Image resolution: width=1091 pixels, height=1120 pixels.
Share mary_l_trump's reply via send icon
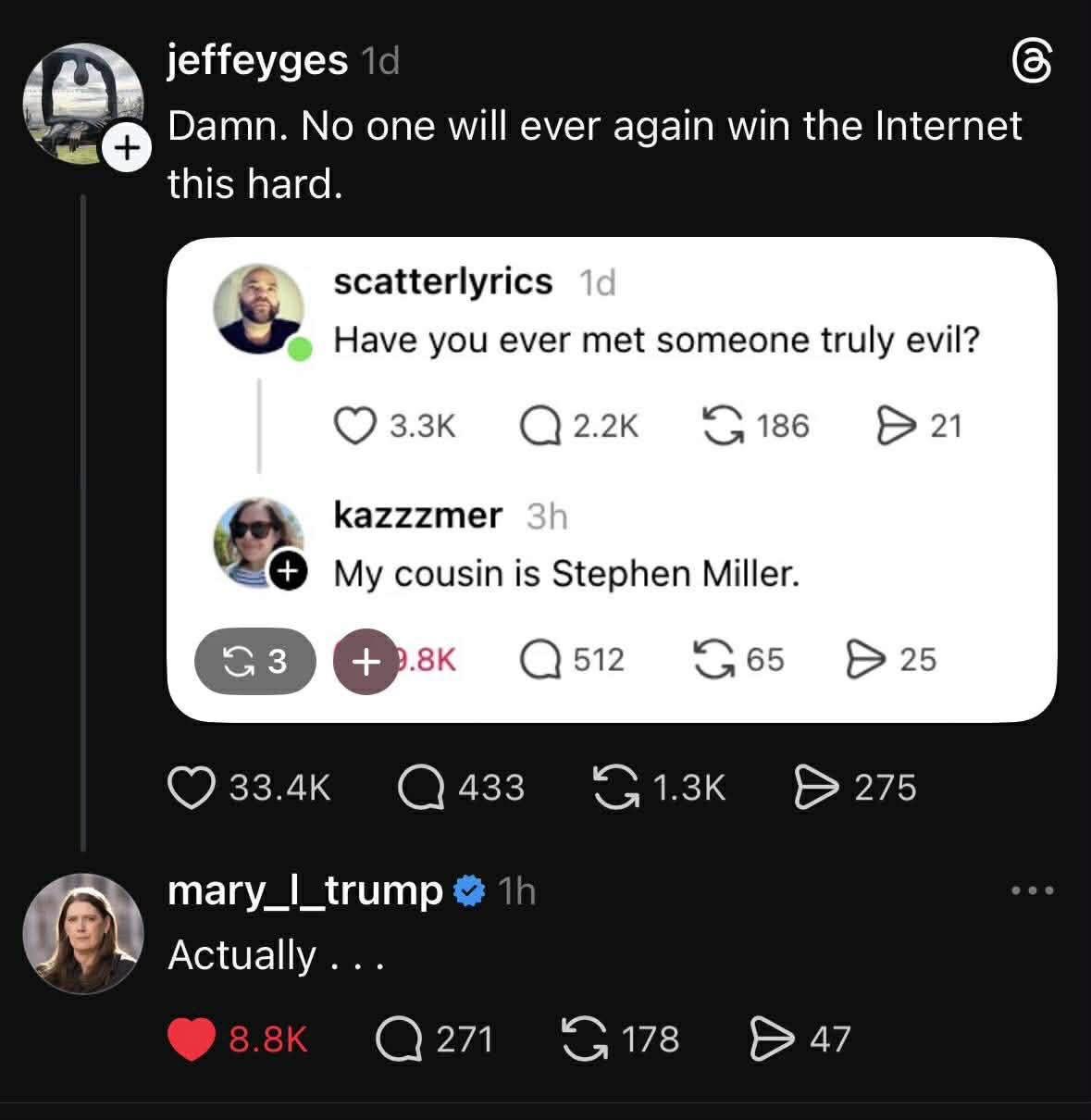pyautogui.click(x=771, y=1039)
